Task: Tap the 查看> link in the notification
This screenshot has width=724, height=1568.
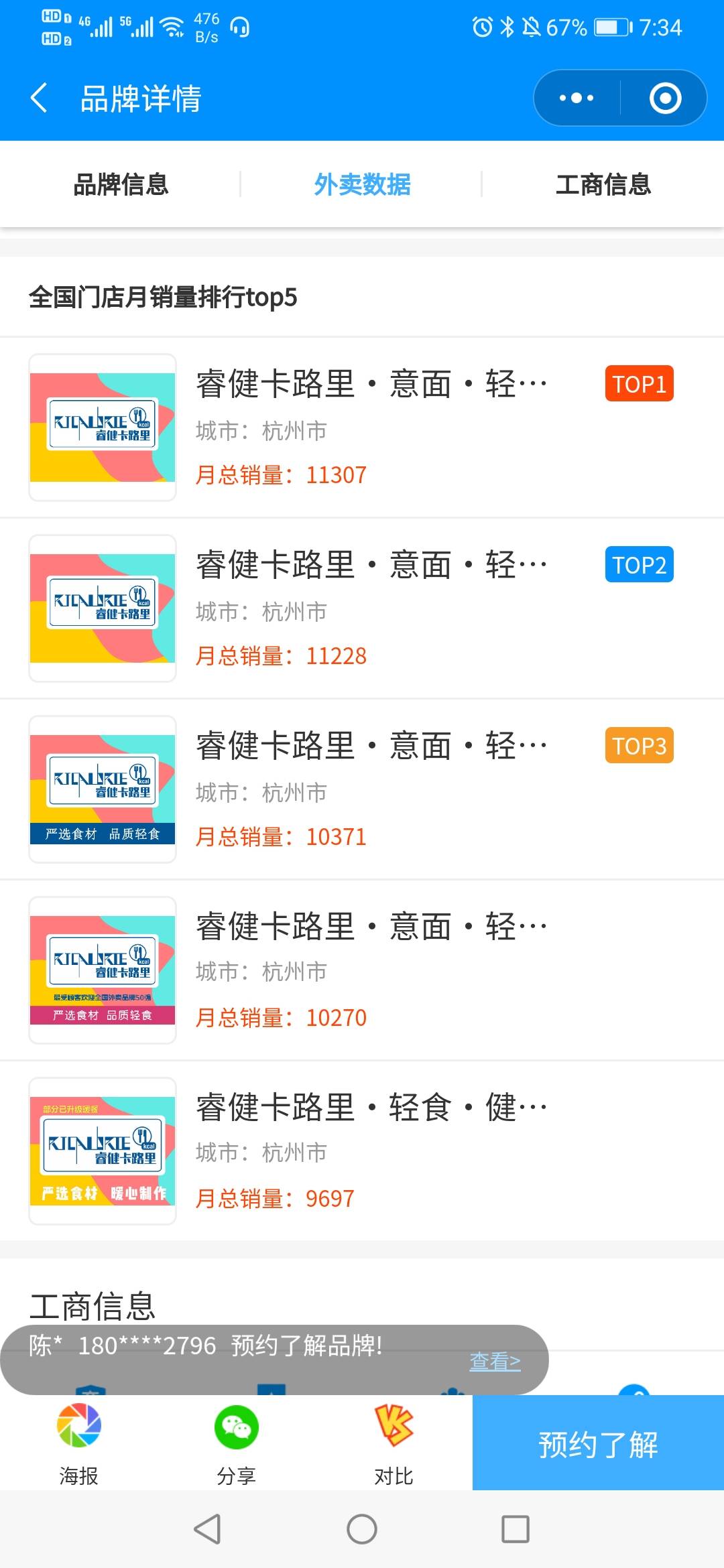Action: pyautogui.click(x=495, y=1361)
